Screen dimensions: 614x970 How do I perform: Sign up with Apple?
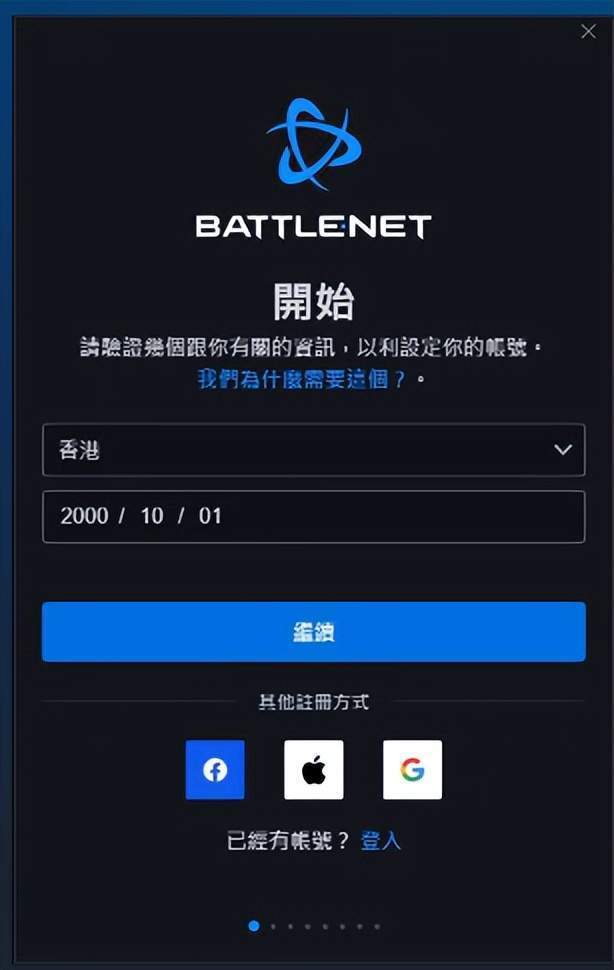tap(313, 770)
